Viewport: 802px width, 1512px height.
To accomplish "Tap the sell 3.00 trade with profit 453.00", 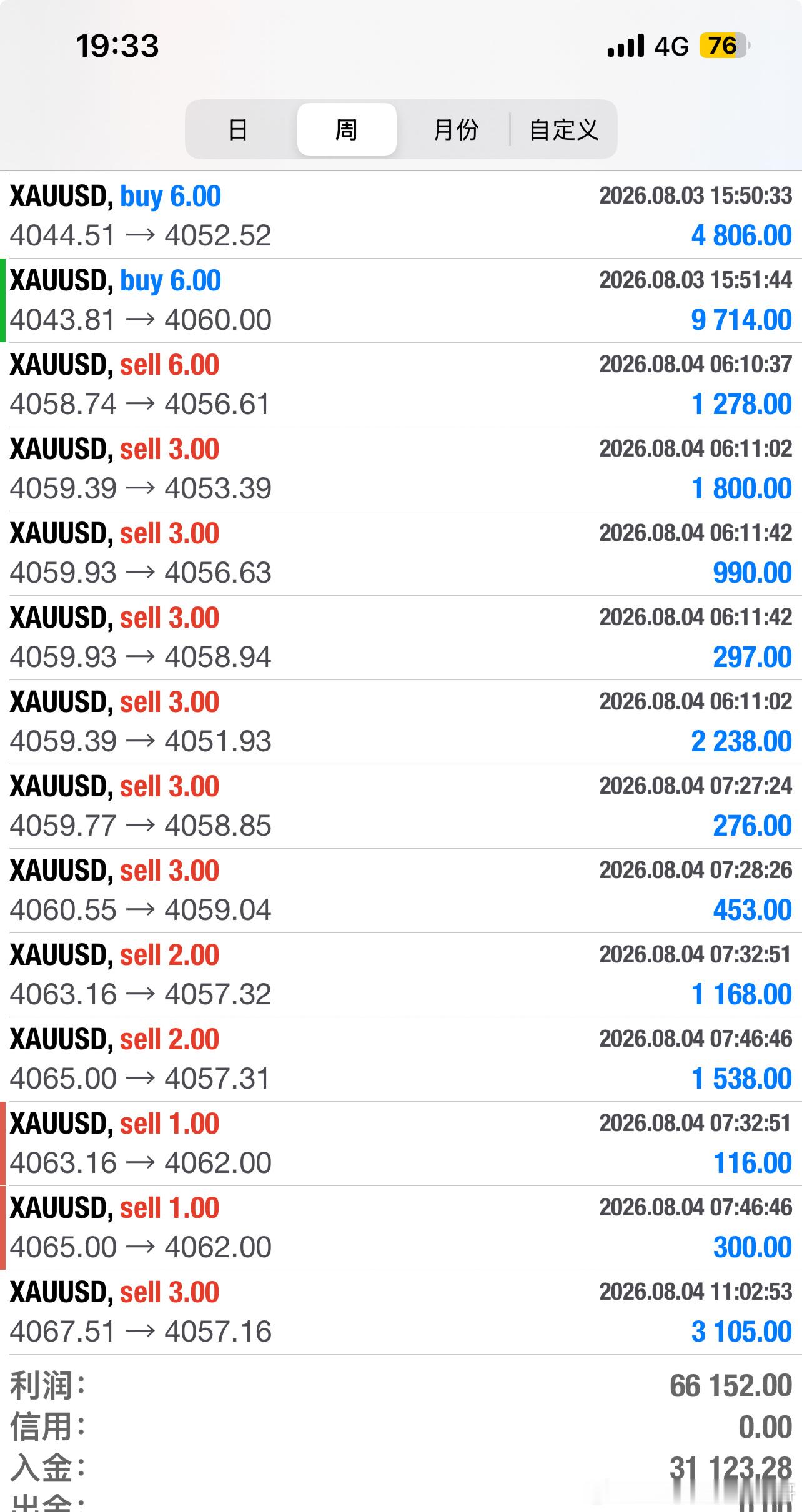I will coord(401,891).
